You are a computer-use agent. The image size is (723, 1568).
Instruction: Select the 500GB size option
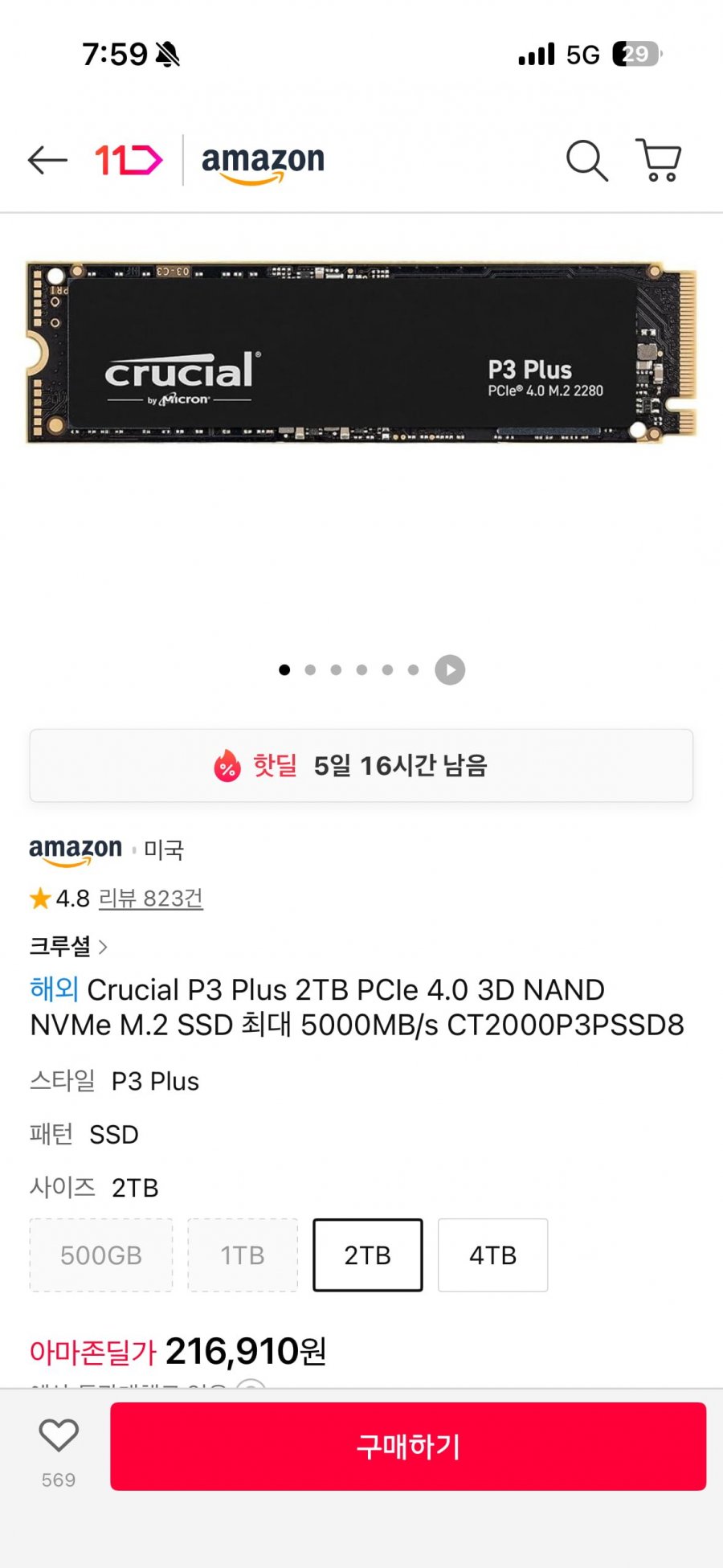101,1255
